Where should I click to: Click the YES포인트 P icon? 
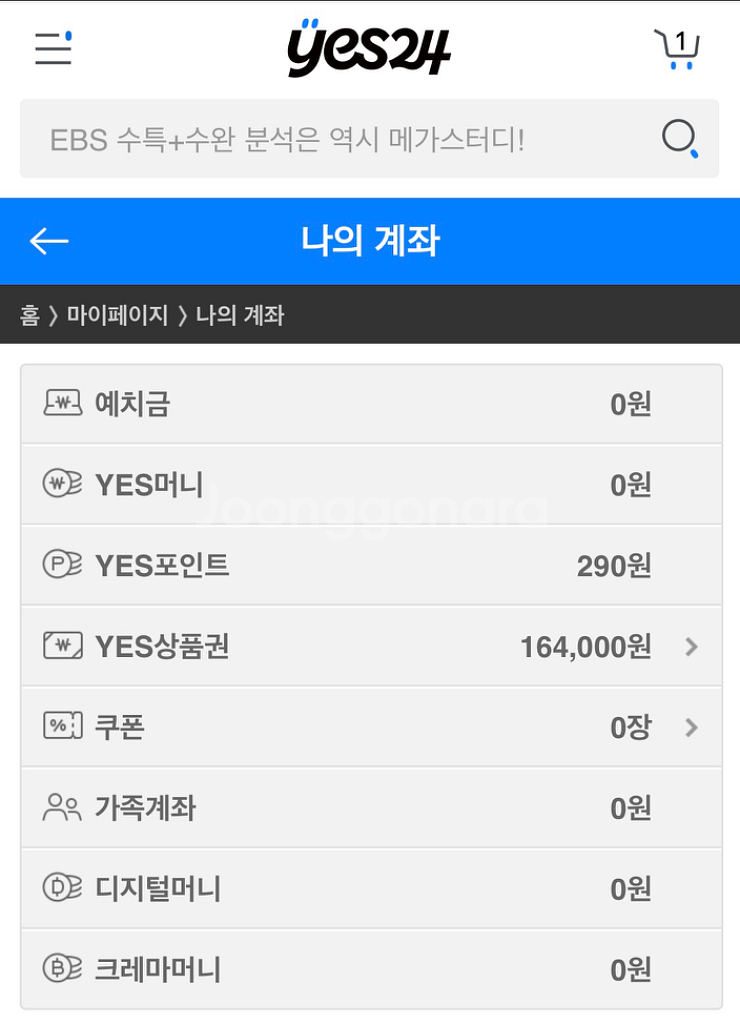61,565
